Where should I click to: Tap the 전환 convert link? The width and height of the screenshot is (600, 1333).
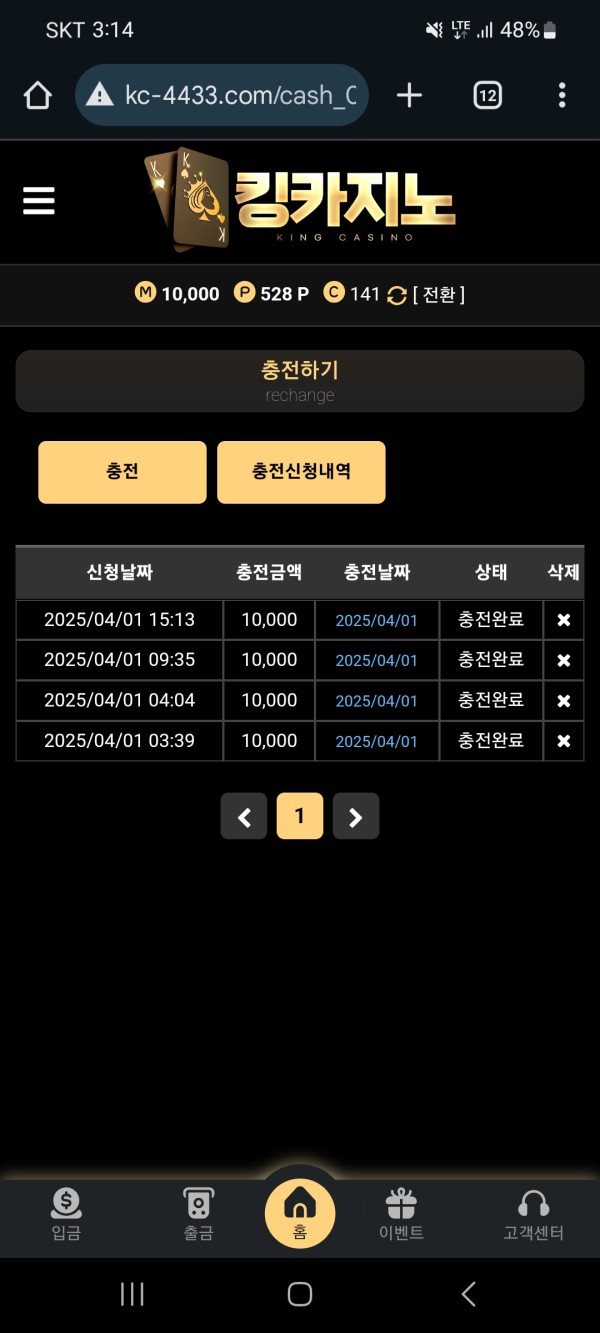click(438, 294)
